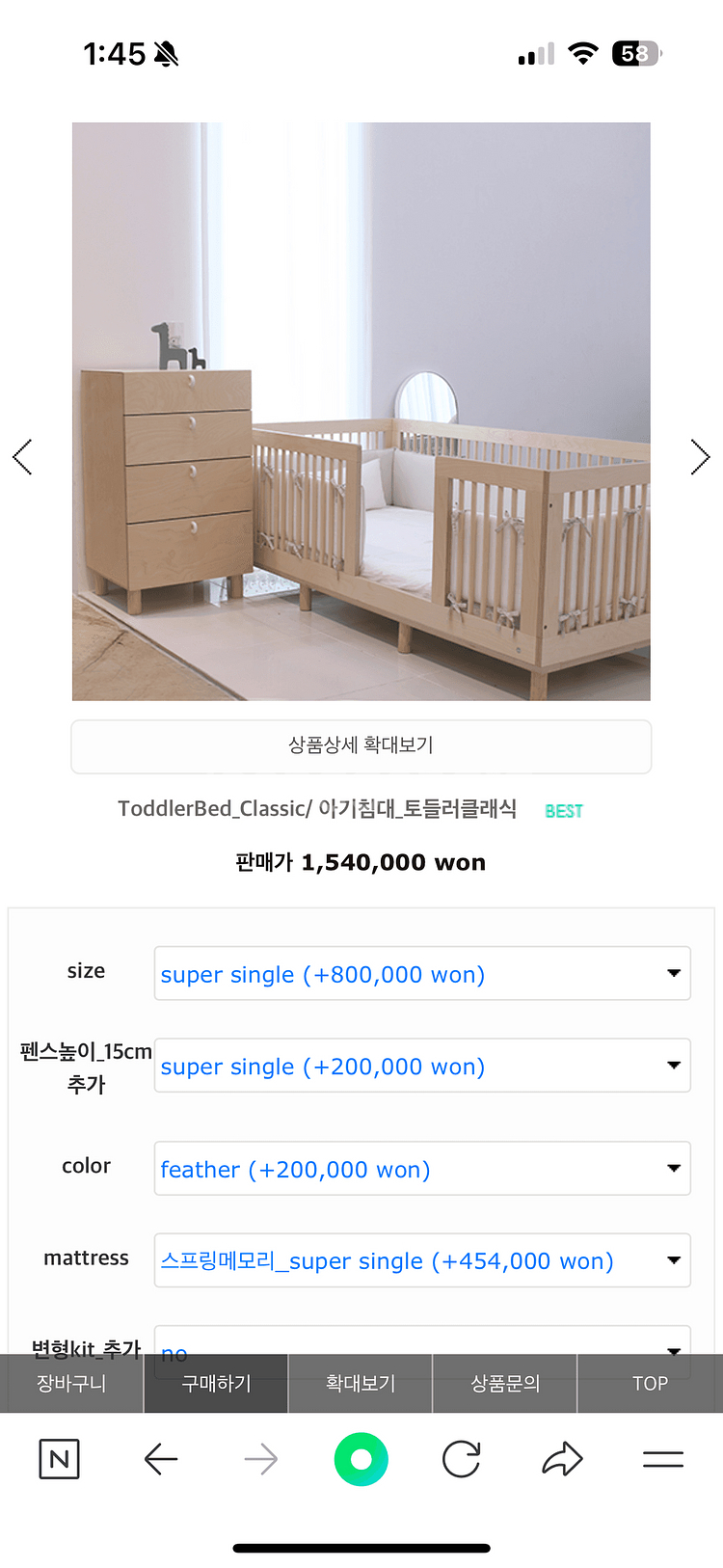Open the color option dropdown showing feather
This screenshot has height=1568, width=723.
click(422, 1168)
